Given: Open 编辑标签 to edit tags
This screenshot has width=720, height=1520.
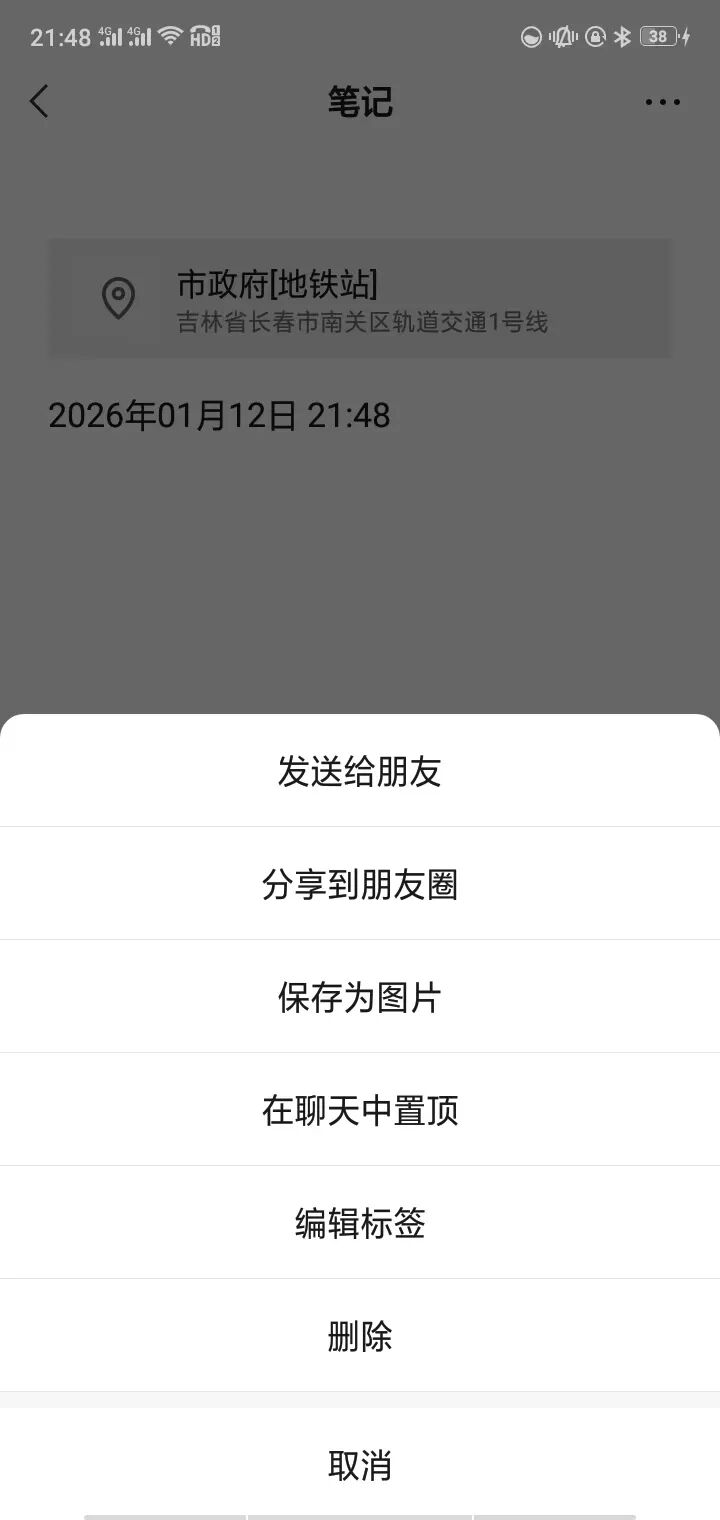Looking at the screenshot, I should point(360,1224).
